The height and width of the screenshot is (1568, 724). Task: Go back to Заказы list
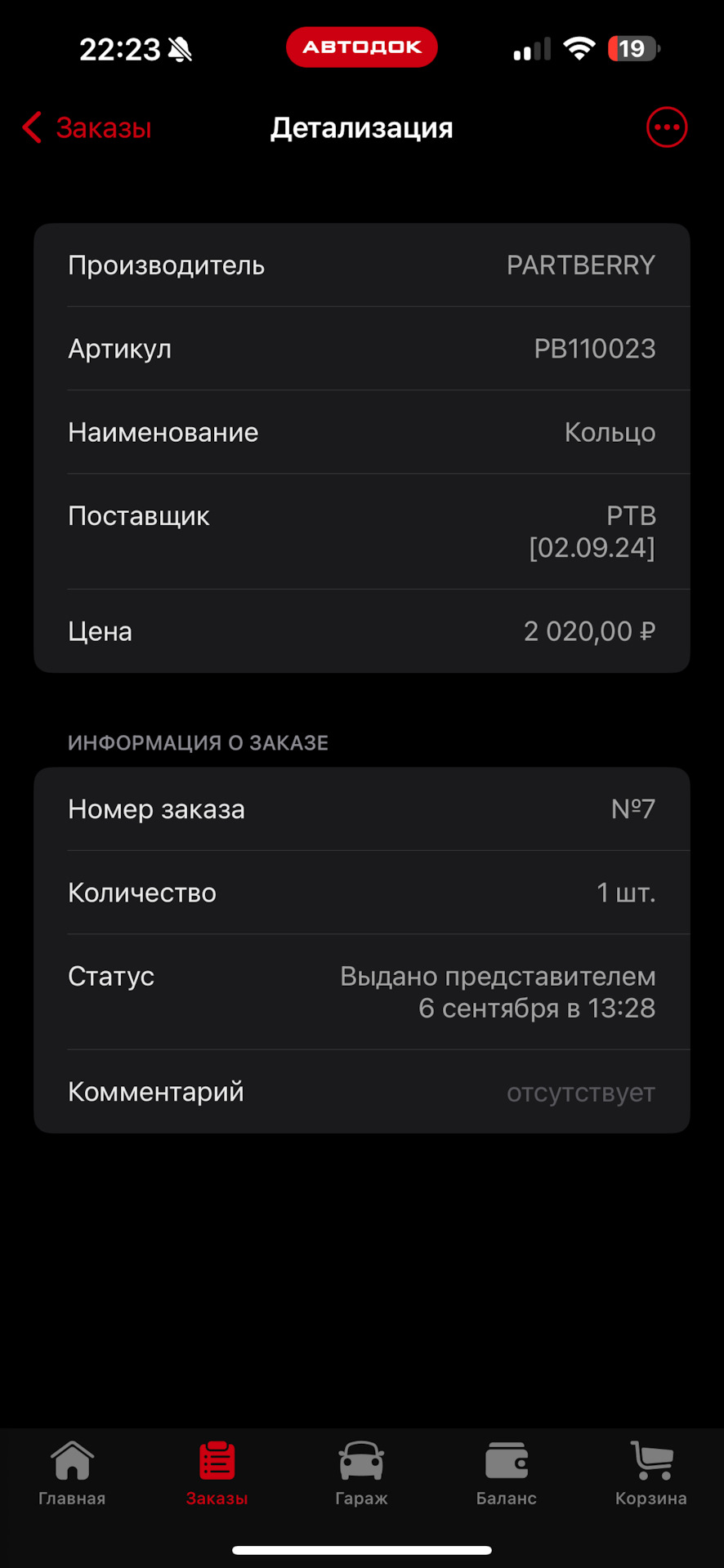87,128
